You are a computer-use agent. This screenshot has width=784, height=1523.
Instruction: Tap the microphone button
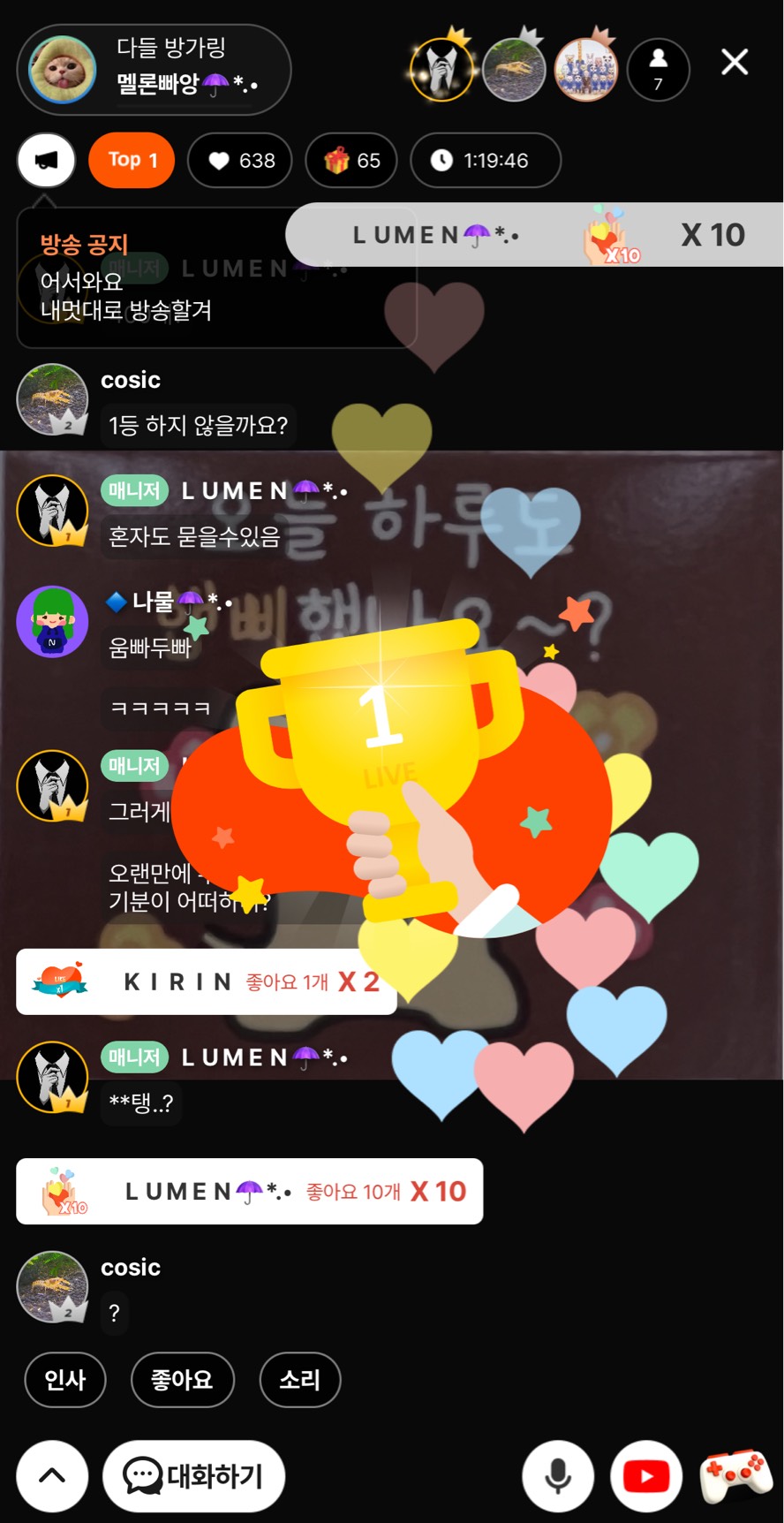[558, 1476]
